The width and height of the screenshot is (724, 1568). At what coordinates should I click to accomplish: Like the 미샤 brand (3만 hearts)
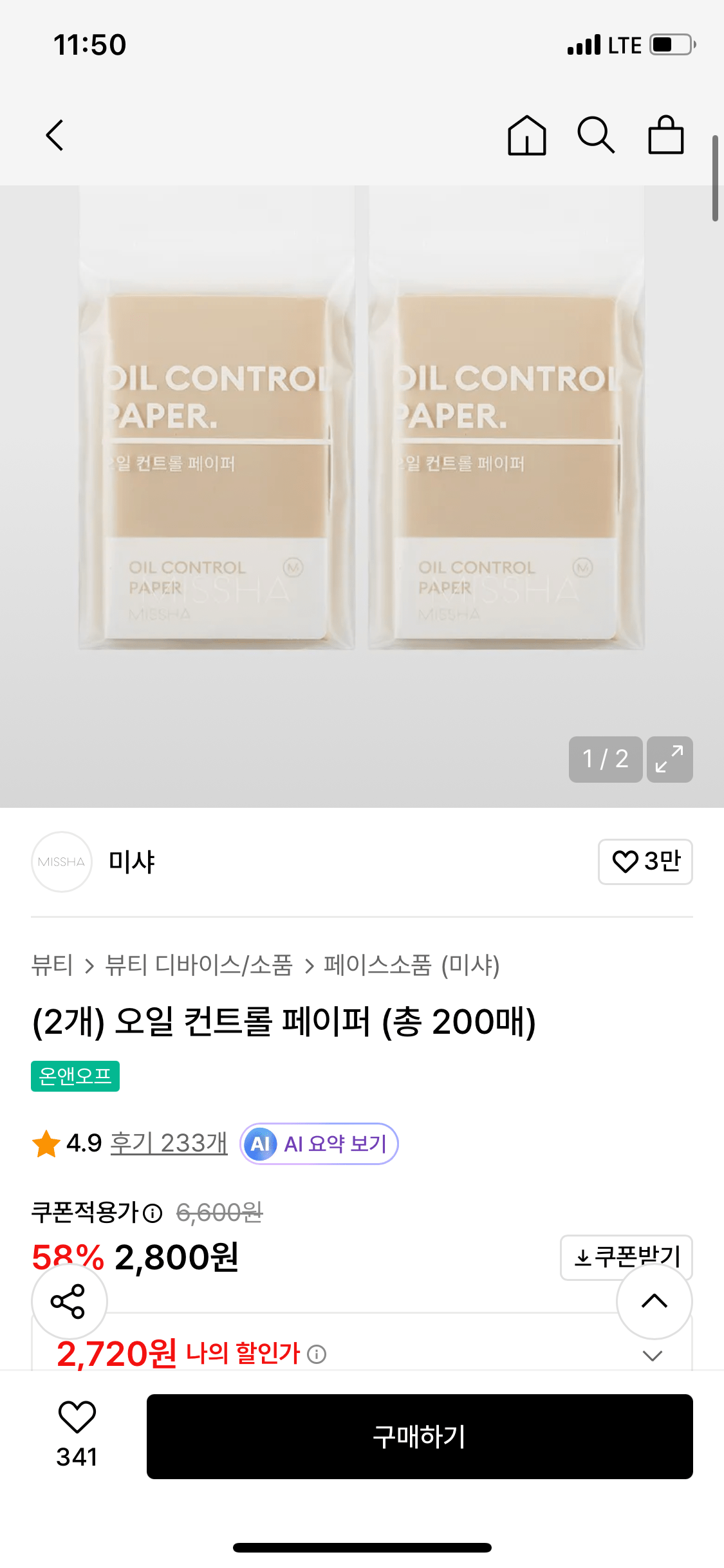(645, 861)
